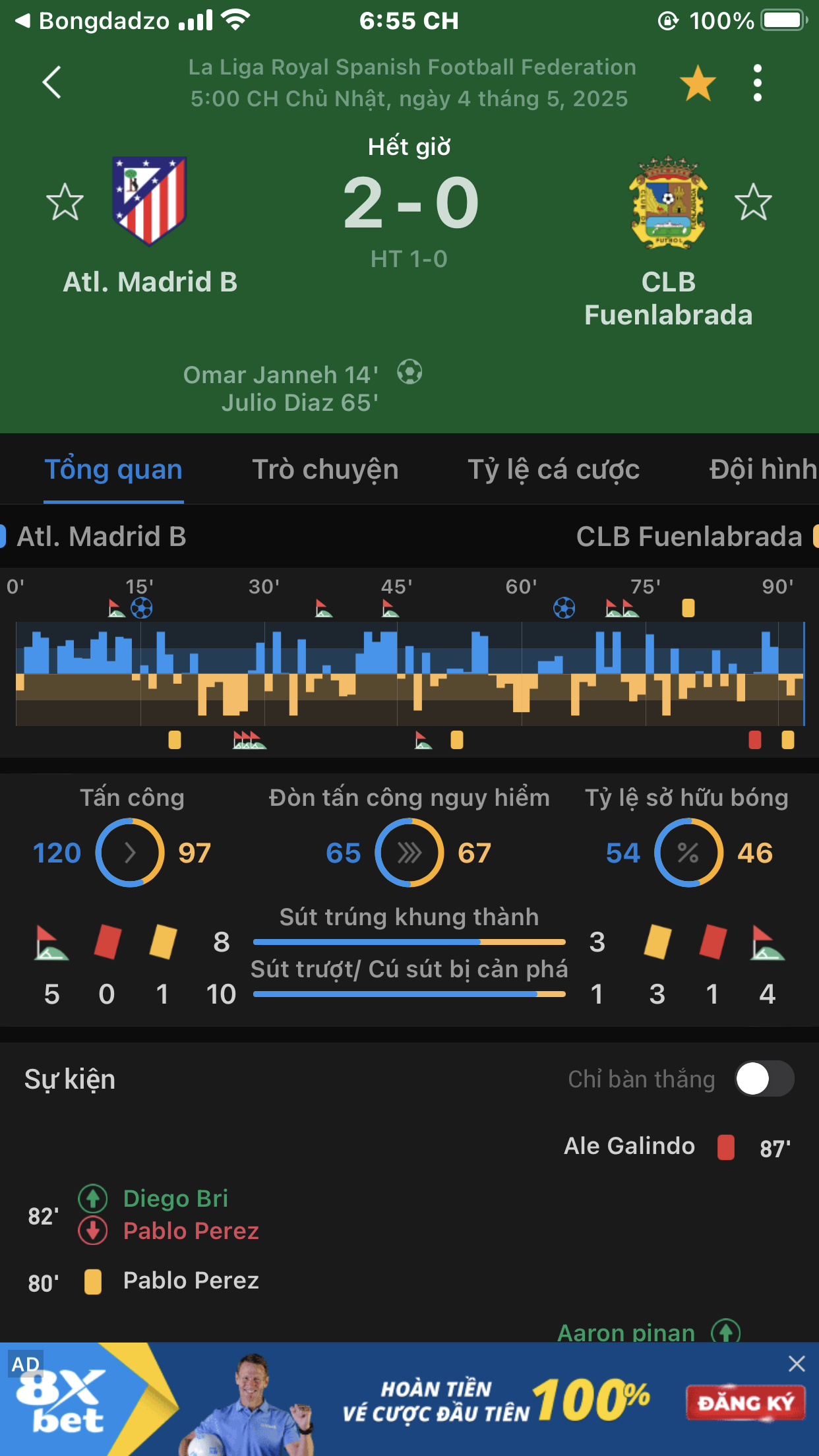Open the CLB Fuenlabrada team crest
The height and width of the screenshot is (1456, 819).
click(668, 202)
